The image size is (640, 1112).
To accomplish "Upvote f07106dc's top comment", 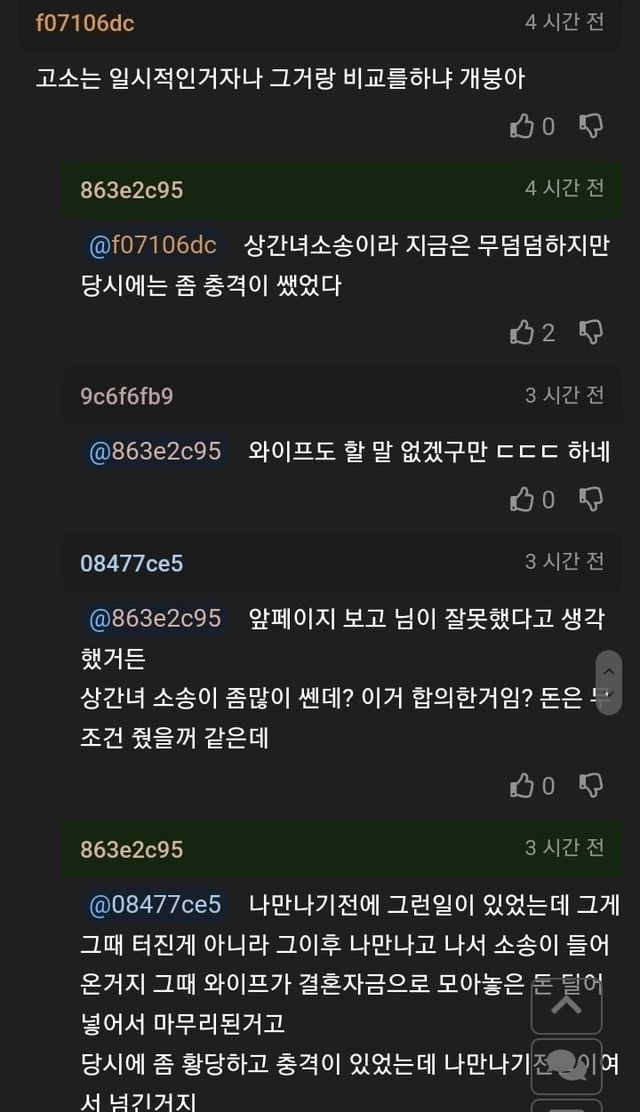I will 522,126.
